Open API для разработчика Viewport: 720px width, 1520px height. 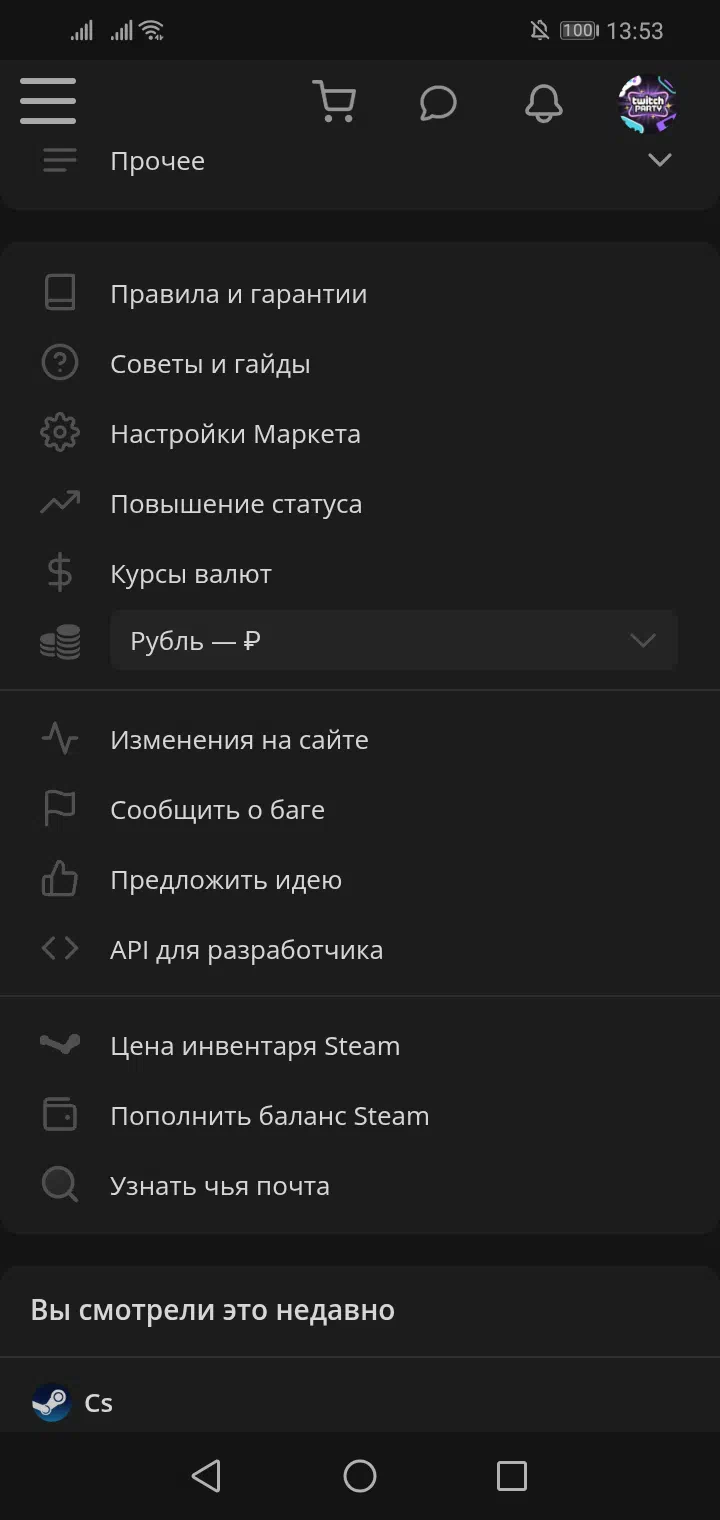coord(360,950)
